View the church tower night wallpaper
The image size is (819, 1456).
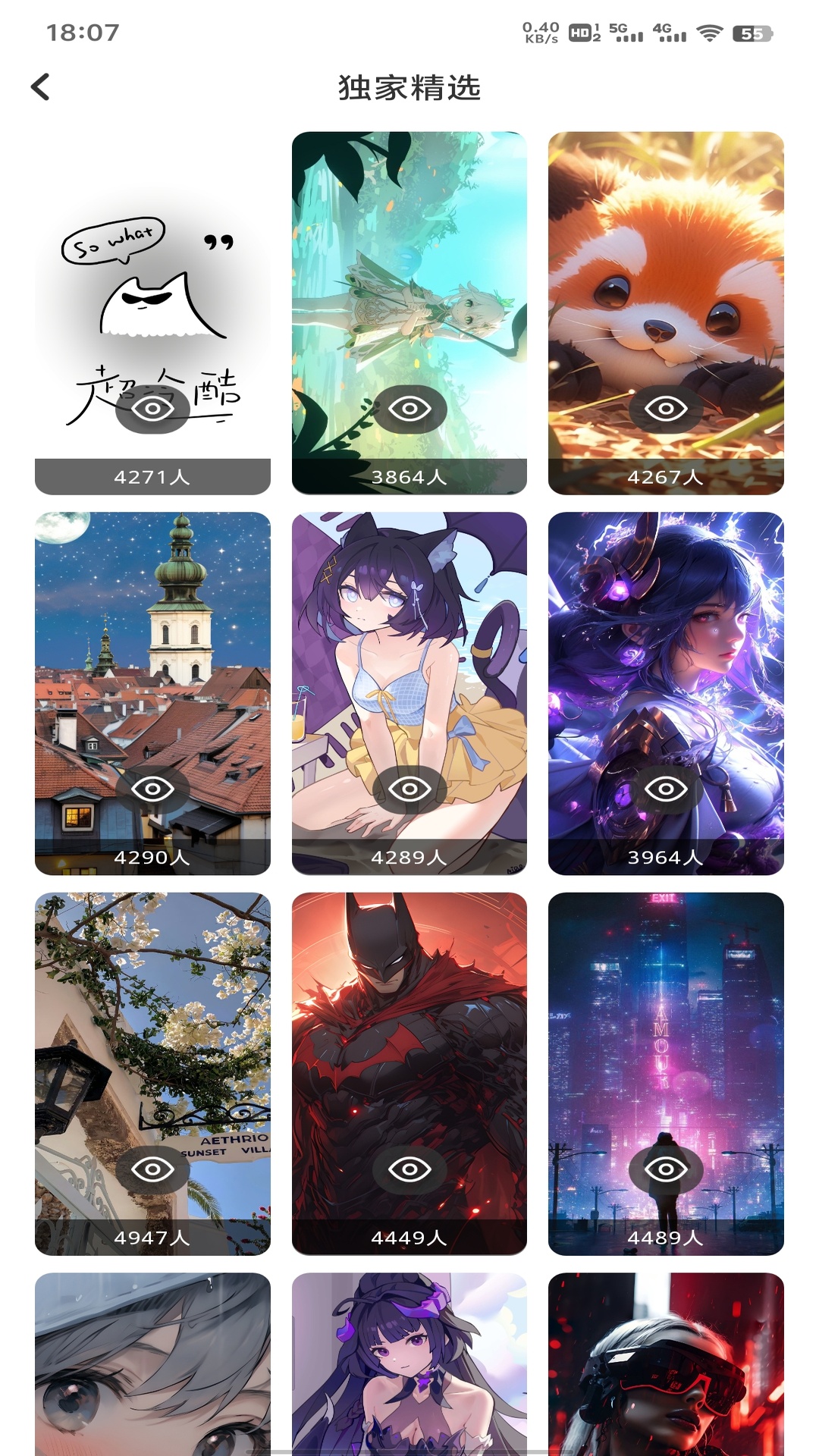coord(152,692)
